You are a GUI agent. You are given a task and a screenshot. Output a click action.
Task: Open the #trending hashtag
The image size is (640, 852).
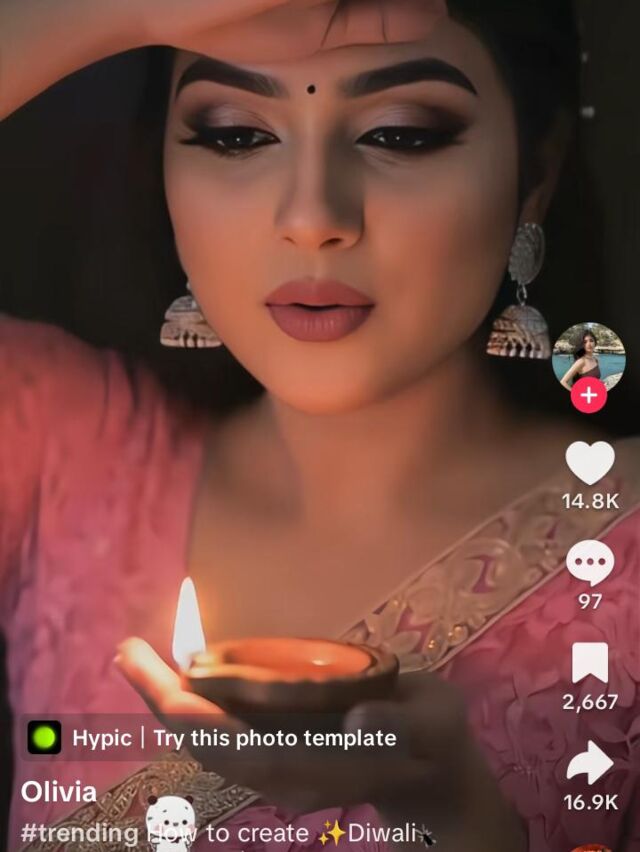point(79,834)
